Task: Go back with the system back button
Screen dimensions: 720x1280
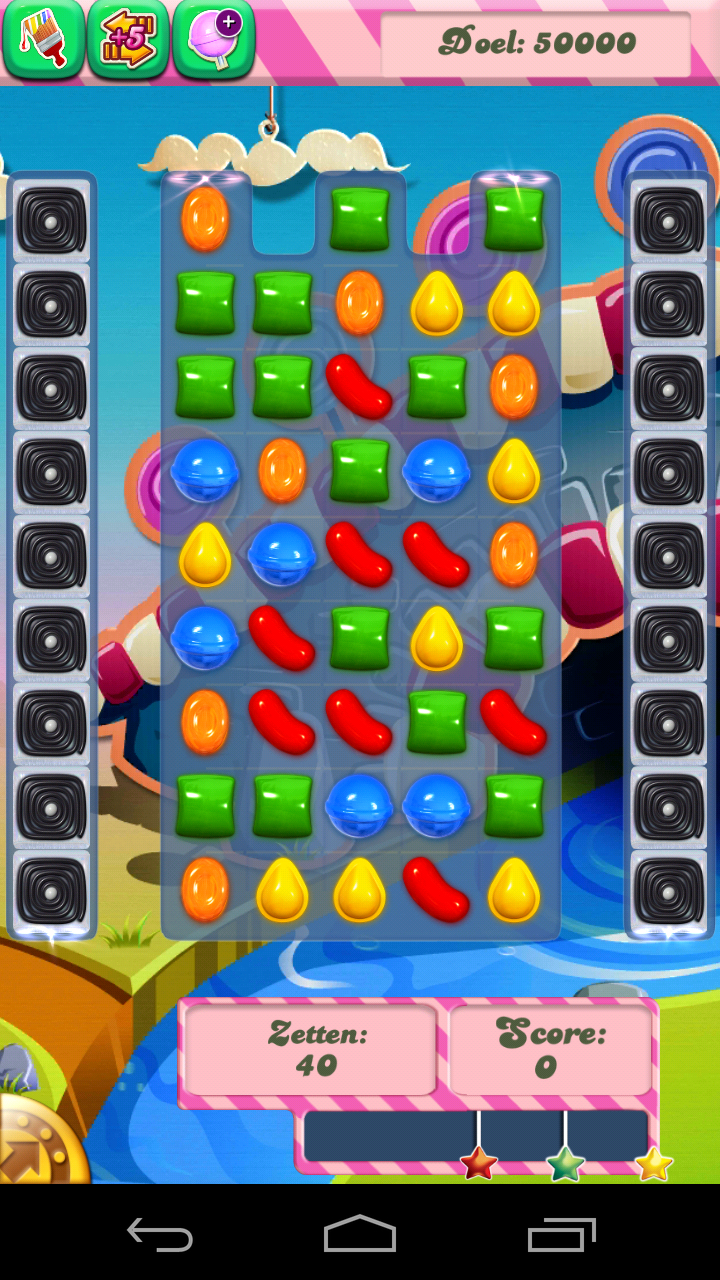Action: click(x=160, y=1234)
